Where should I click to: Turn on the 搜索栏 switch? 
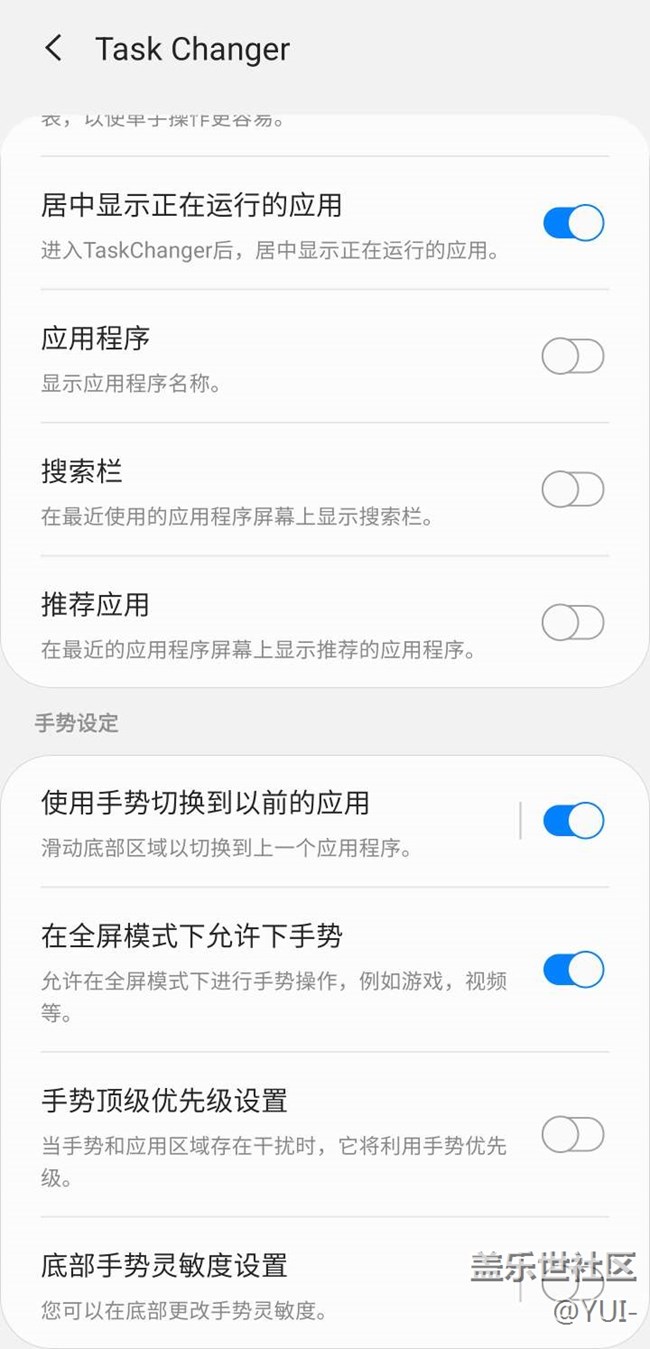pyautogui.click(x=573, y=490)
